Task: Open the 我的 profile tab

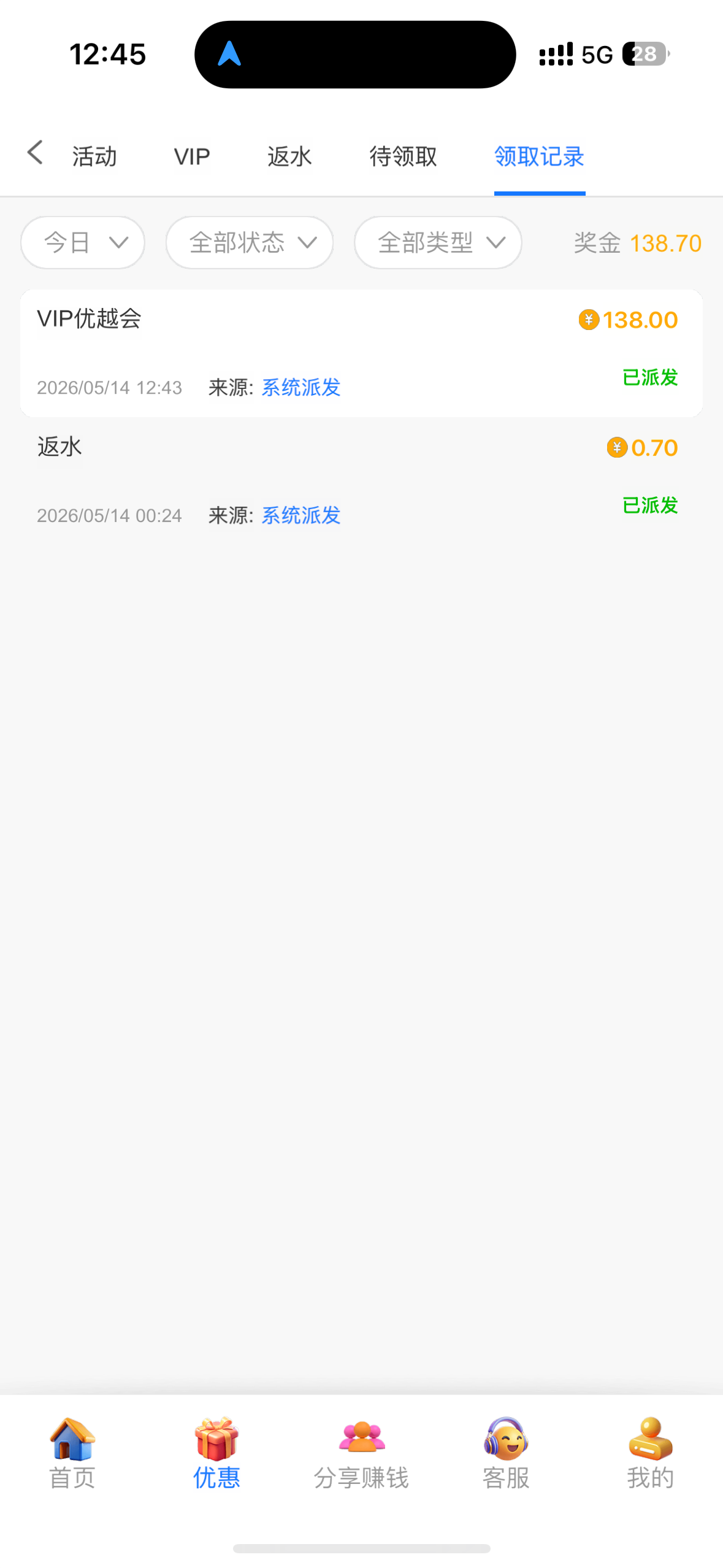Action: coord(651,1453)
